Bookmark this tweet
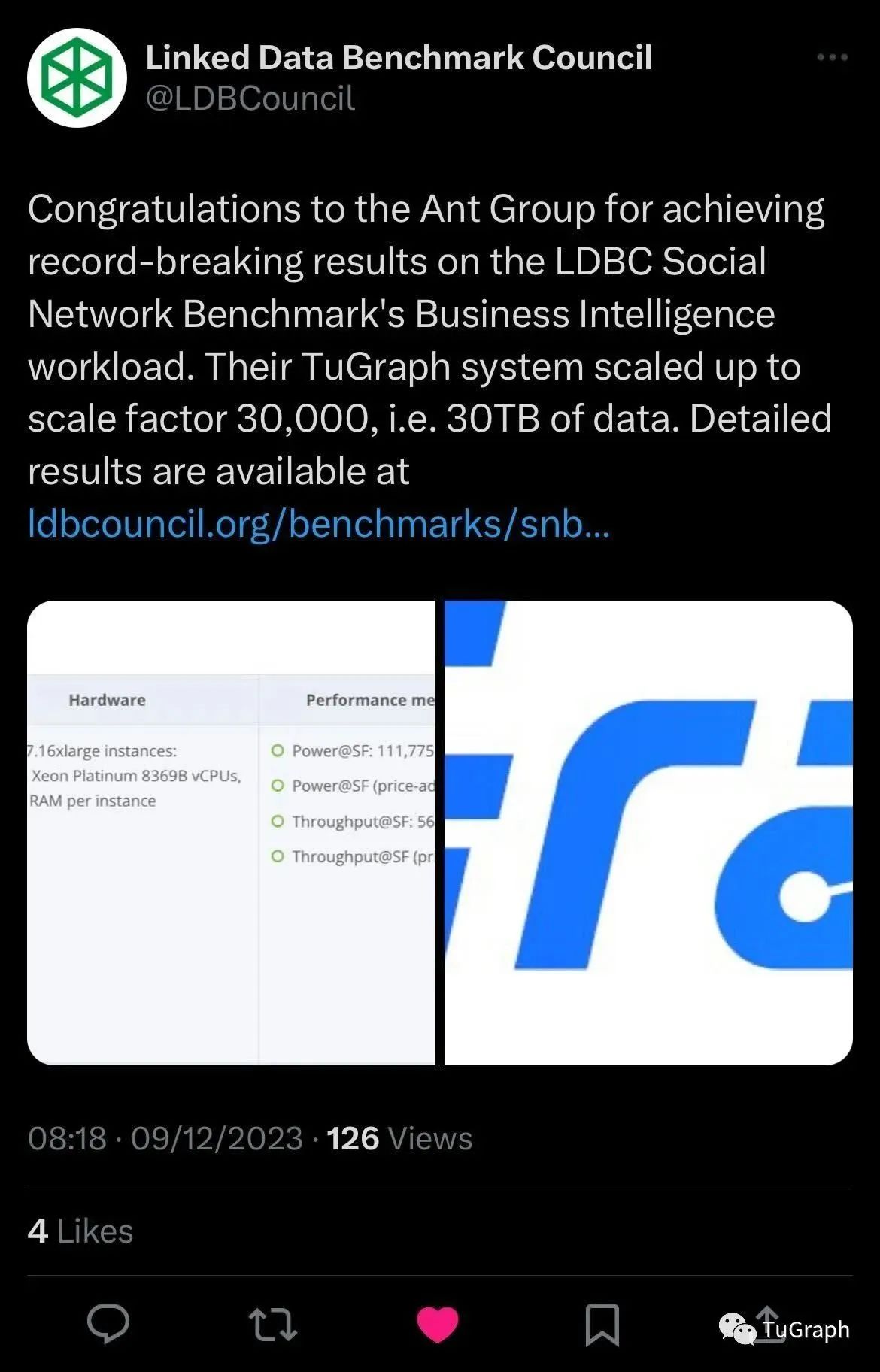 click(602, 1324)
